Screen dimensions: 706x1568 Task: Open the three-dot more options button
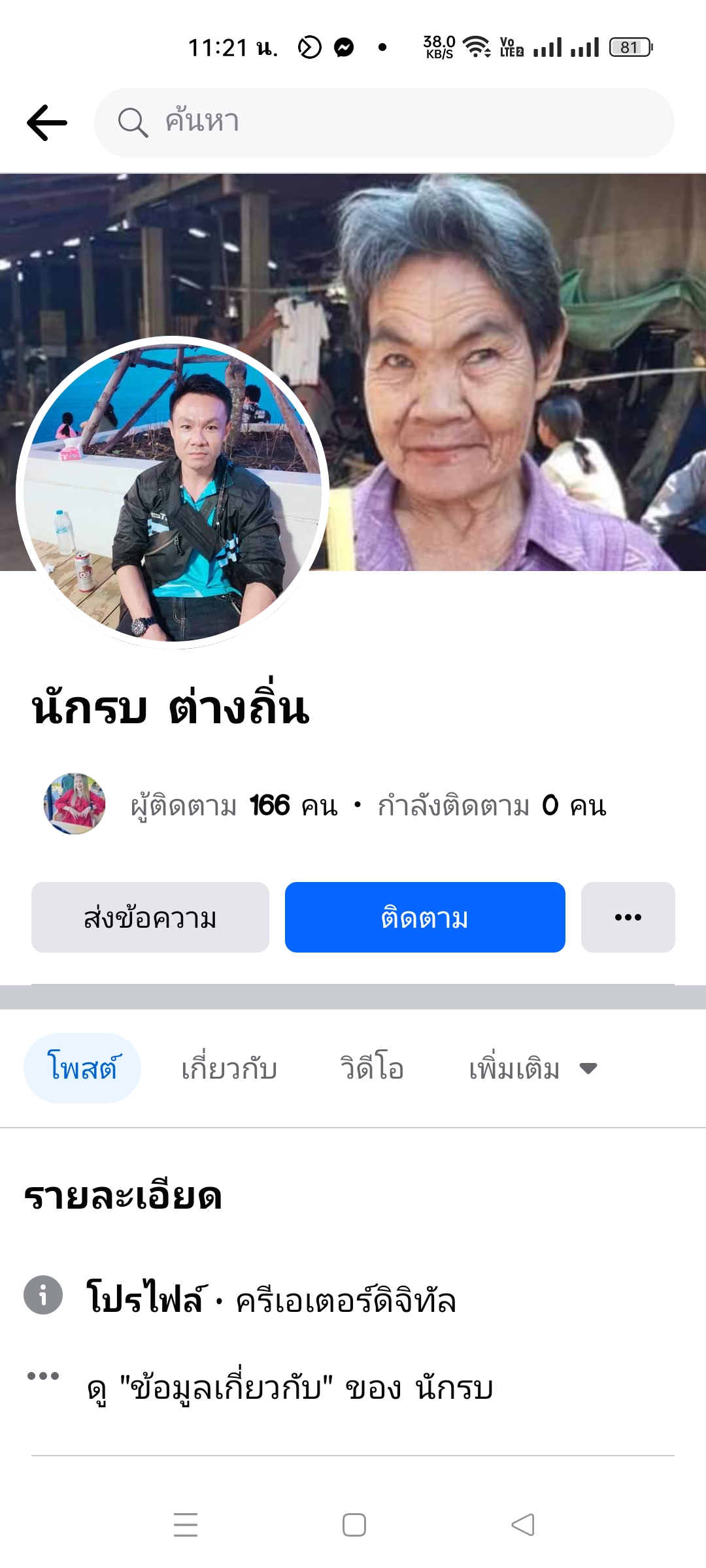click(628, 917)
